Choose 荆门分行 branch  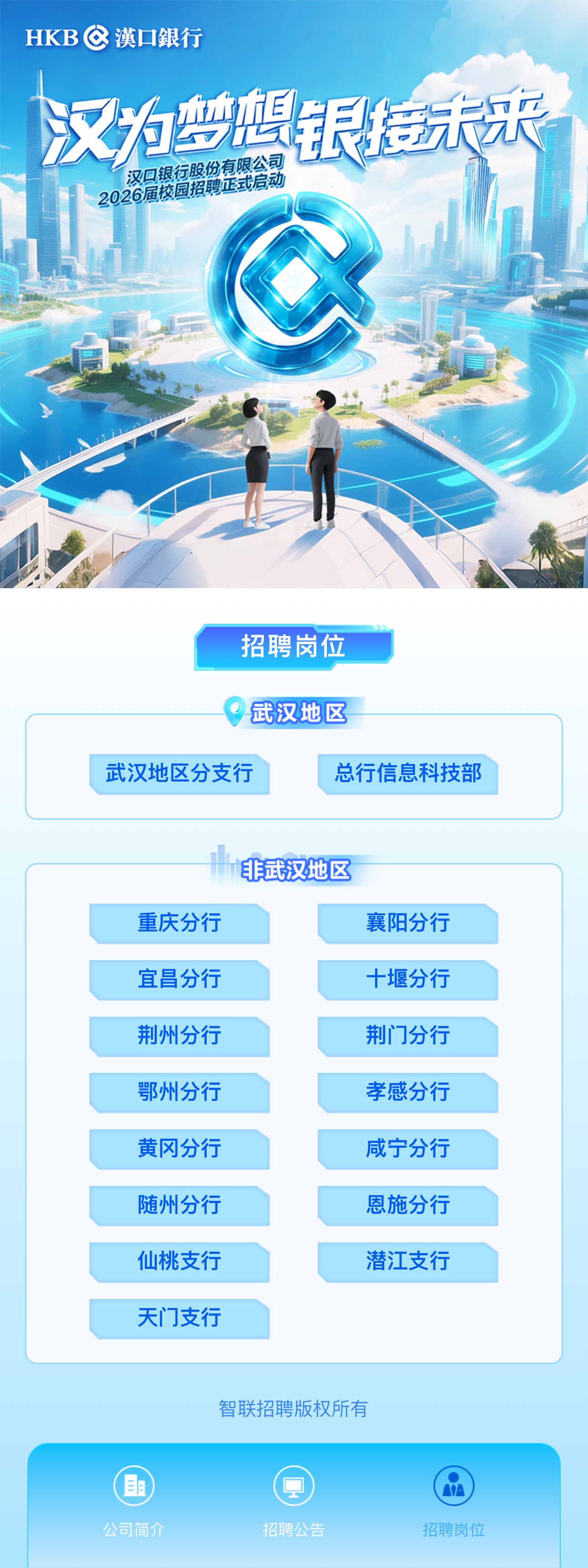(x=408, y=1035)
